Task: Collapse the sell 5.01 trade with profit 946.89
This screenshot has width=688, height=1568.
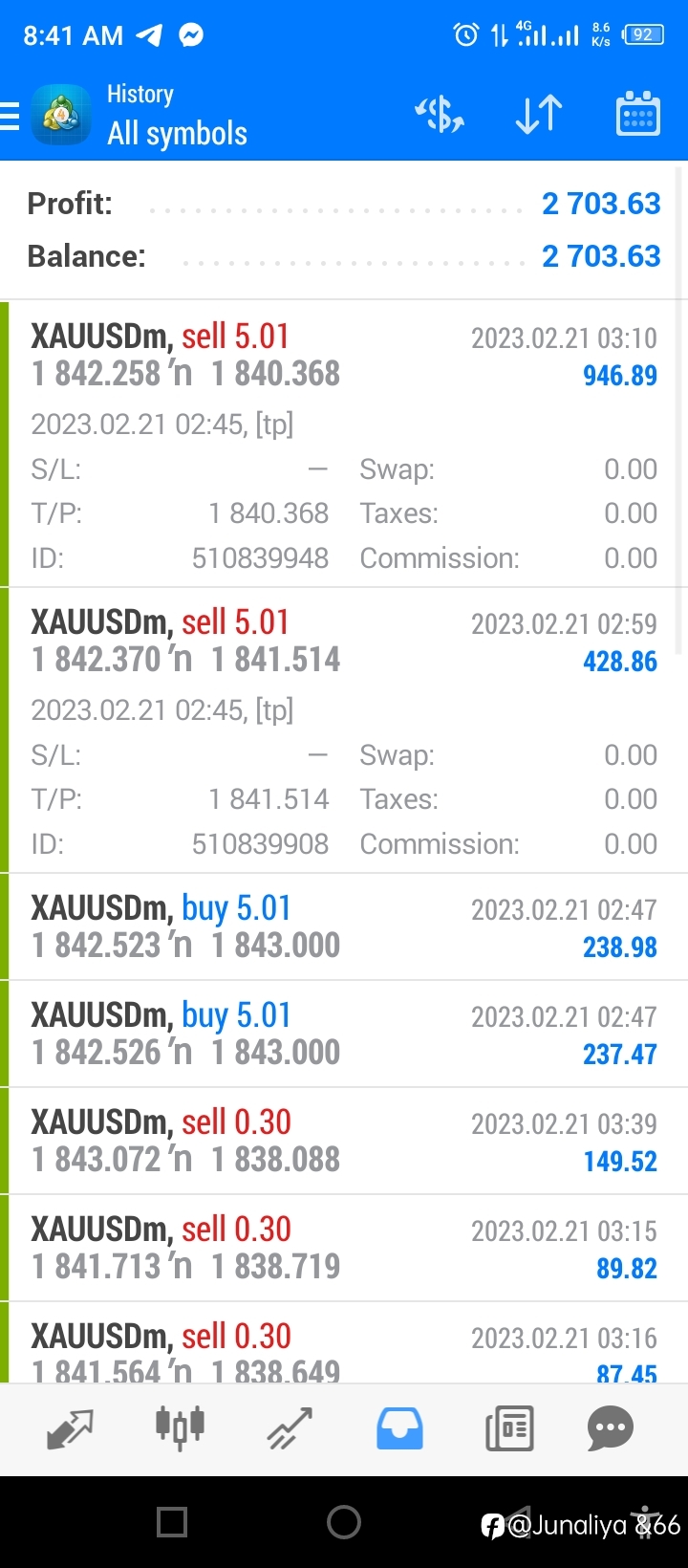Action: click(x=344, y=444)
